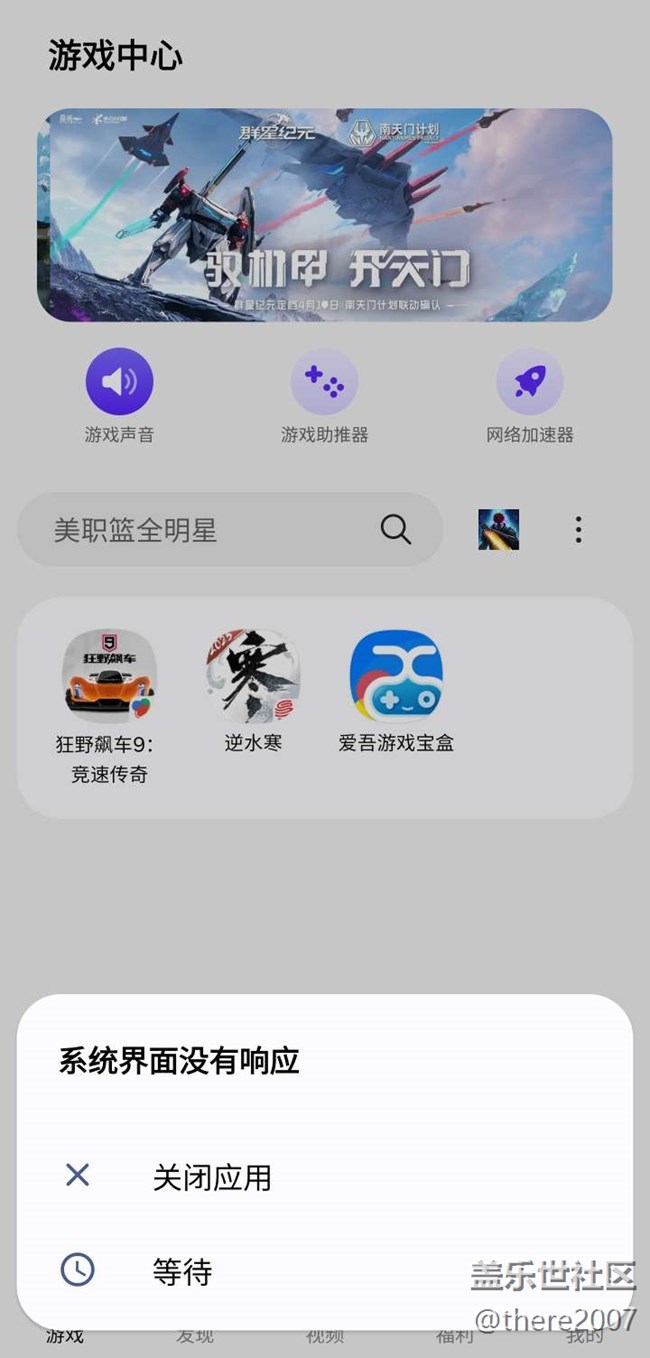
Task: Open the 游戏助推器 game booster
Action: point(324,382)
